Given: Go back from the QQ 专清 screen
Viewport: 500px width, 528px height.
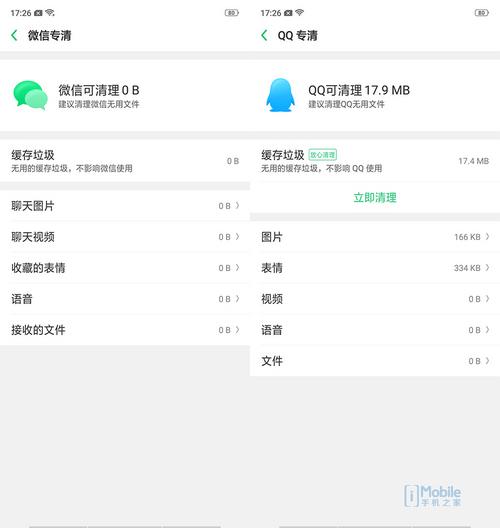Looking at the screenshot, I should point(264,35).
